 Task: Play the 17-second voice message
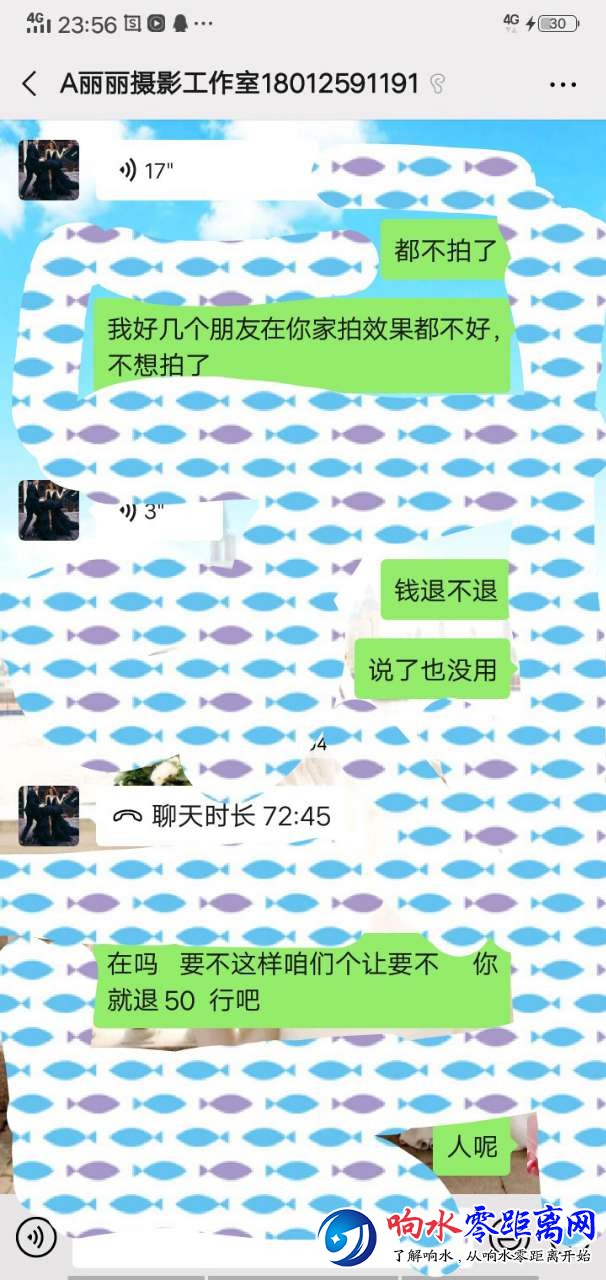(x=160, y=171)
